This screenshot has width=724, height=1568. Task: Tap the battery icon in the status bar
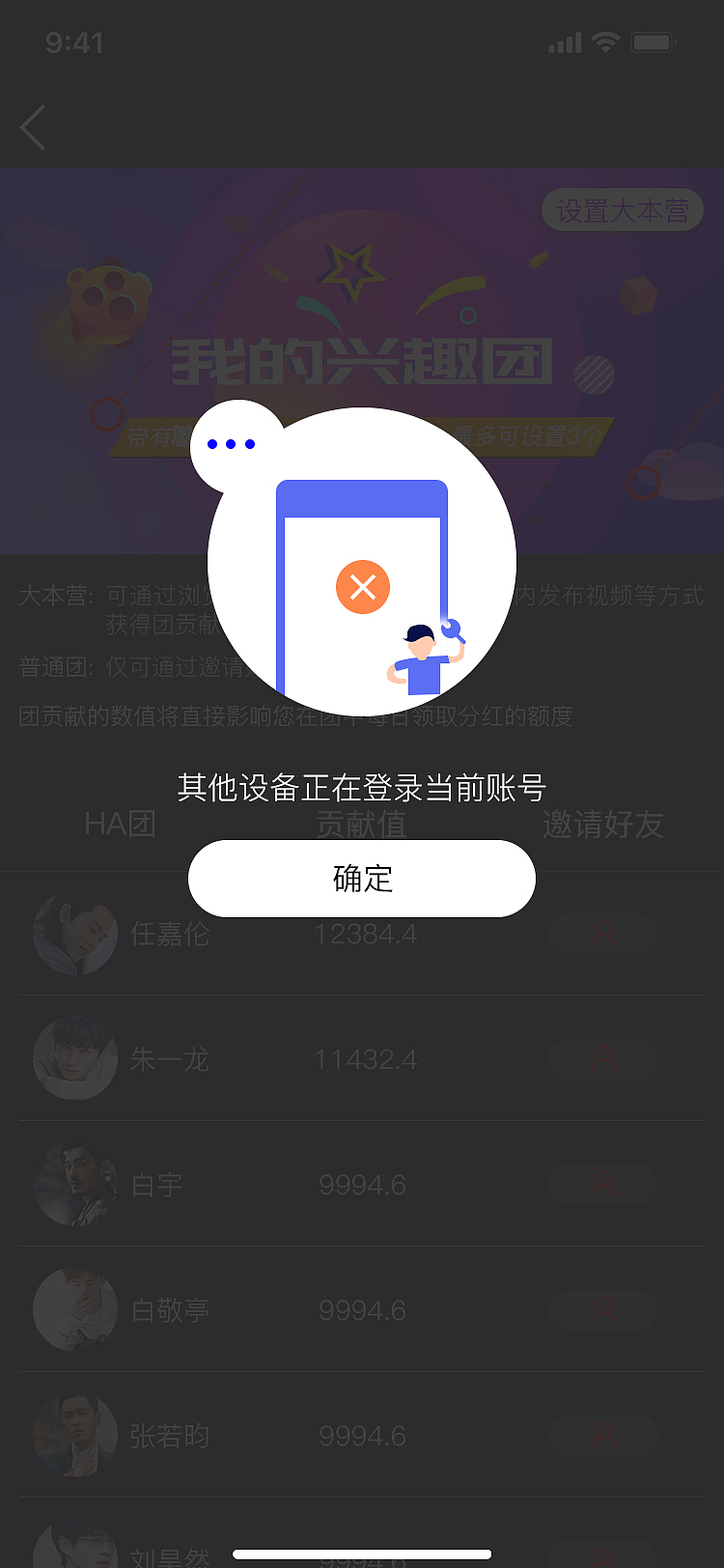coord(653,42)
